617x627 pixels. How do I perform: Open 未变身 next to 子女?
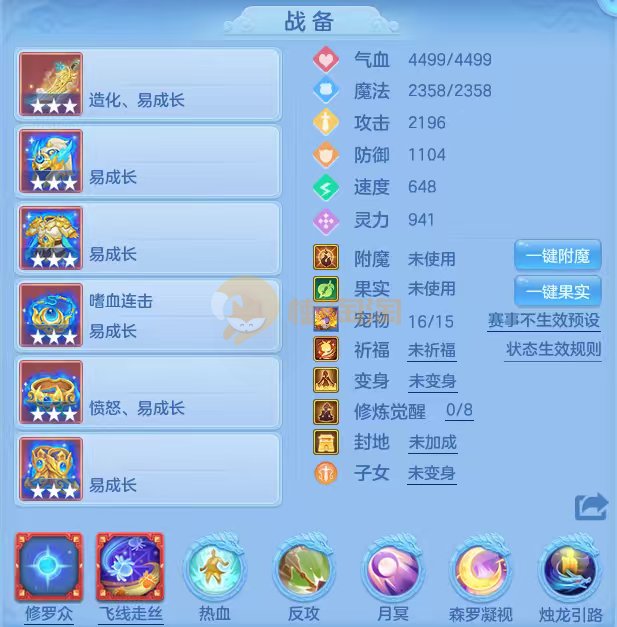432,473
